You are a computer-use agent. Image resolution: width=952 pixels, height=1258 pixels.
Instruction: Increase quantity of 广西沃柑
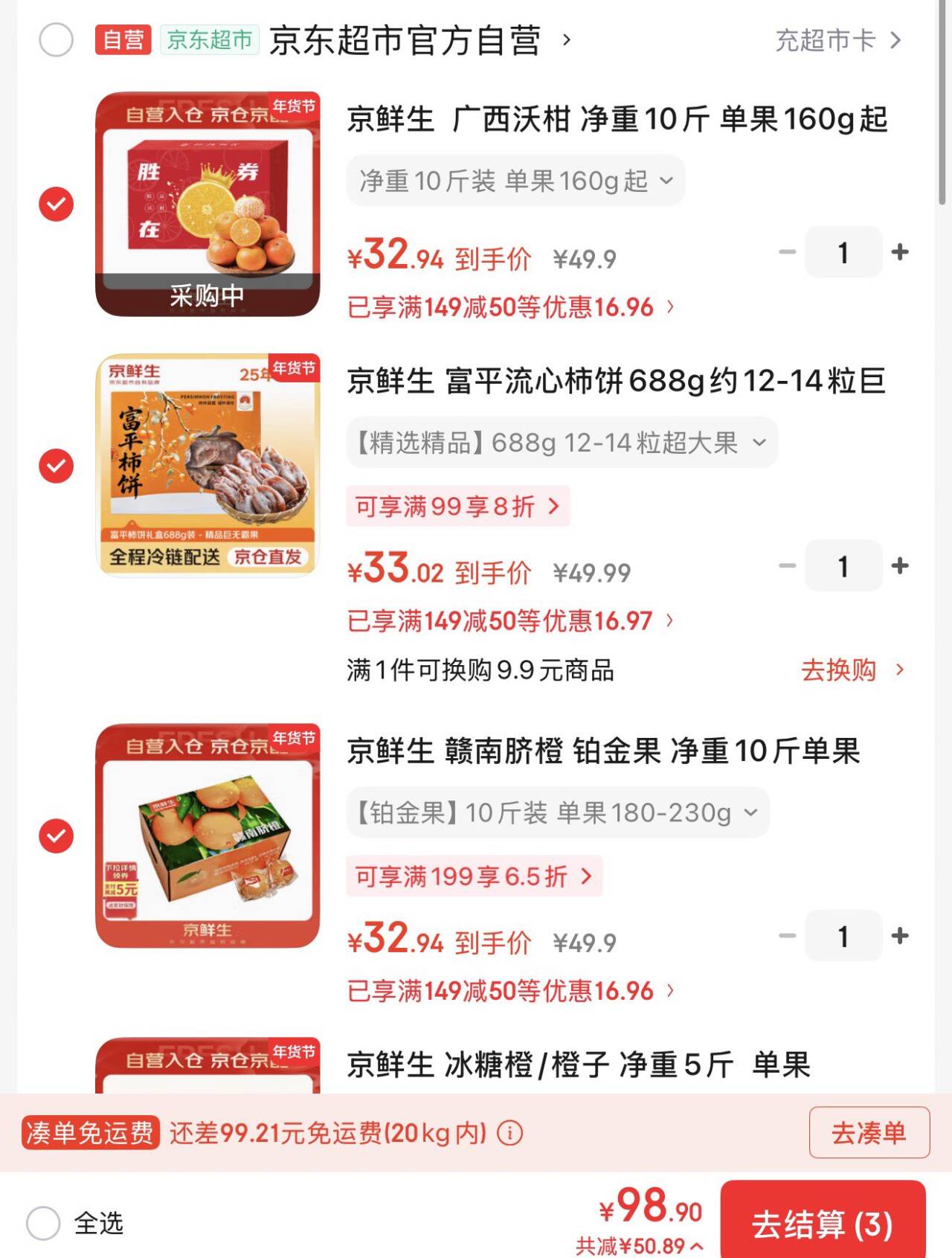900,252
